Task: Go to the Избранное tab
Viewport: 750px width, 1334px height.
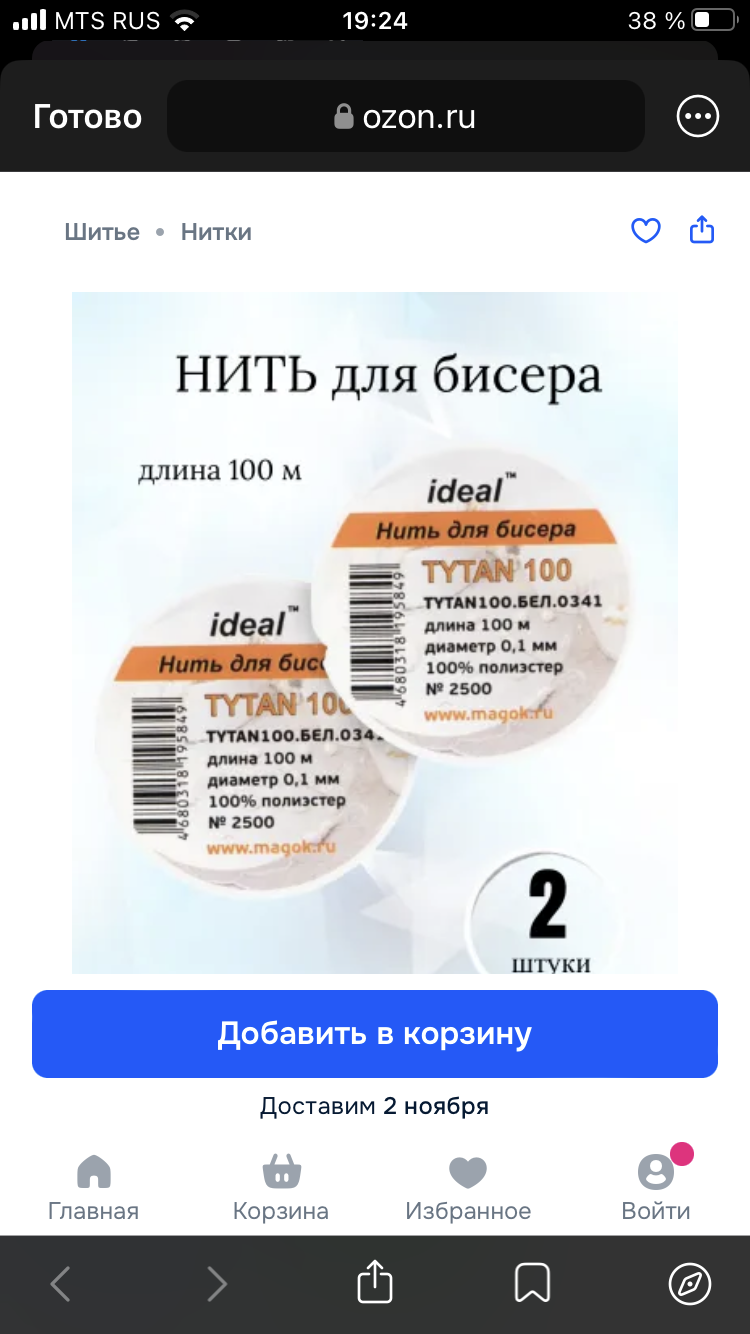Action: [467, 1188]
